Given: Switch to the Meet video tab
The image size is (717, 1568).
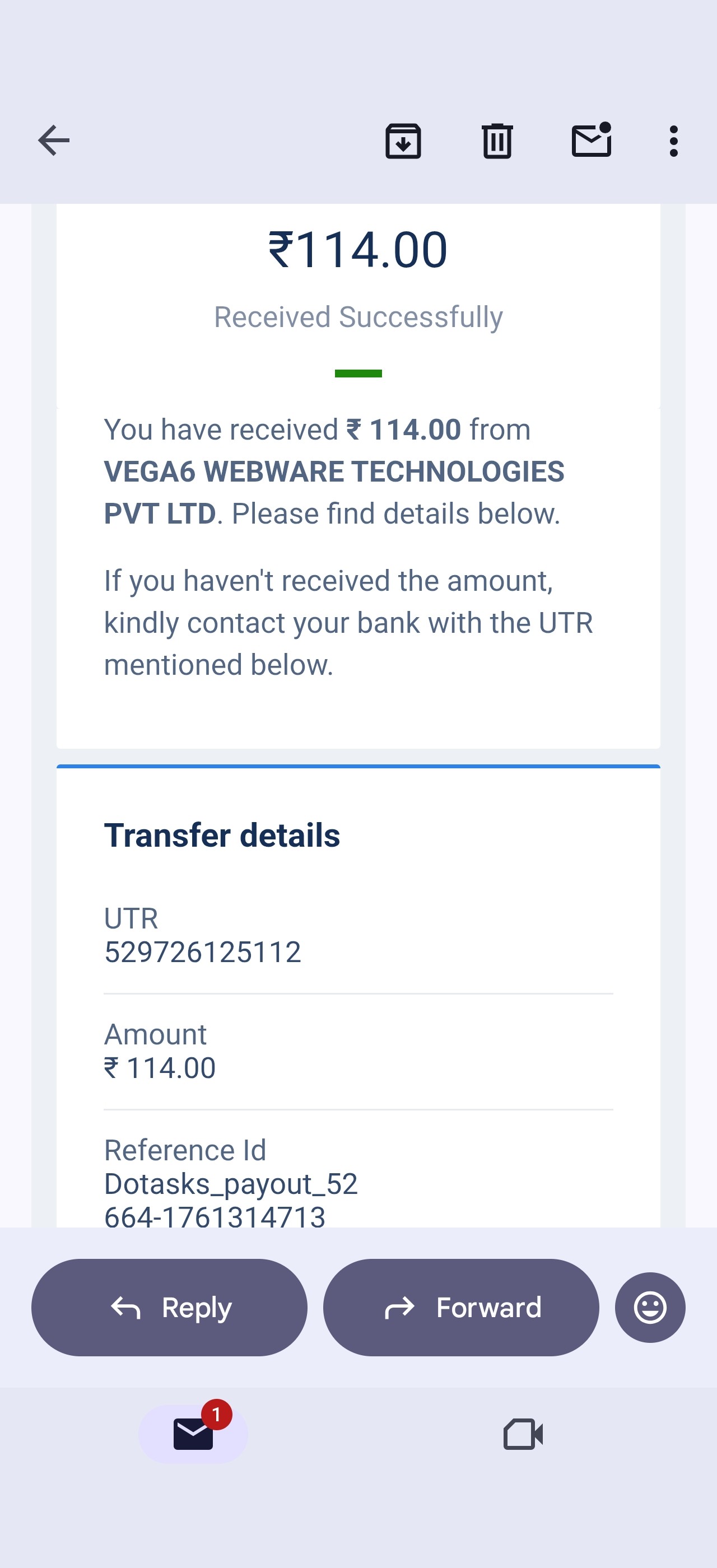Looking at the screenshot, I should tap(523, 1434).
